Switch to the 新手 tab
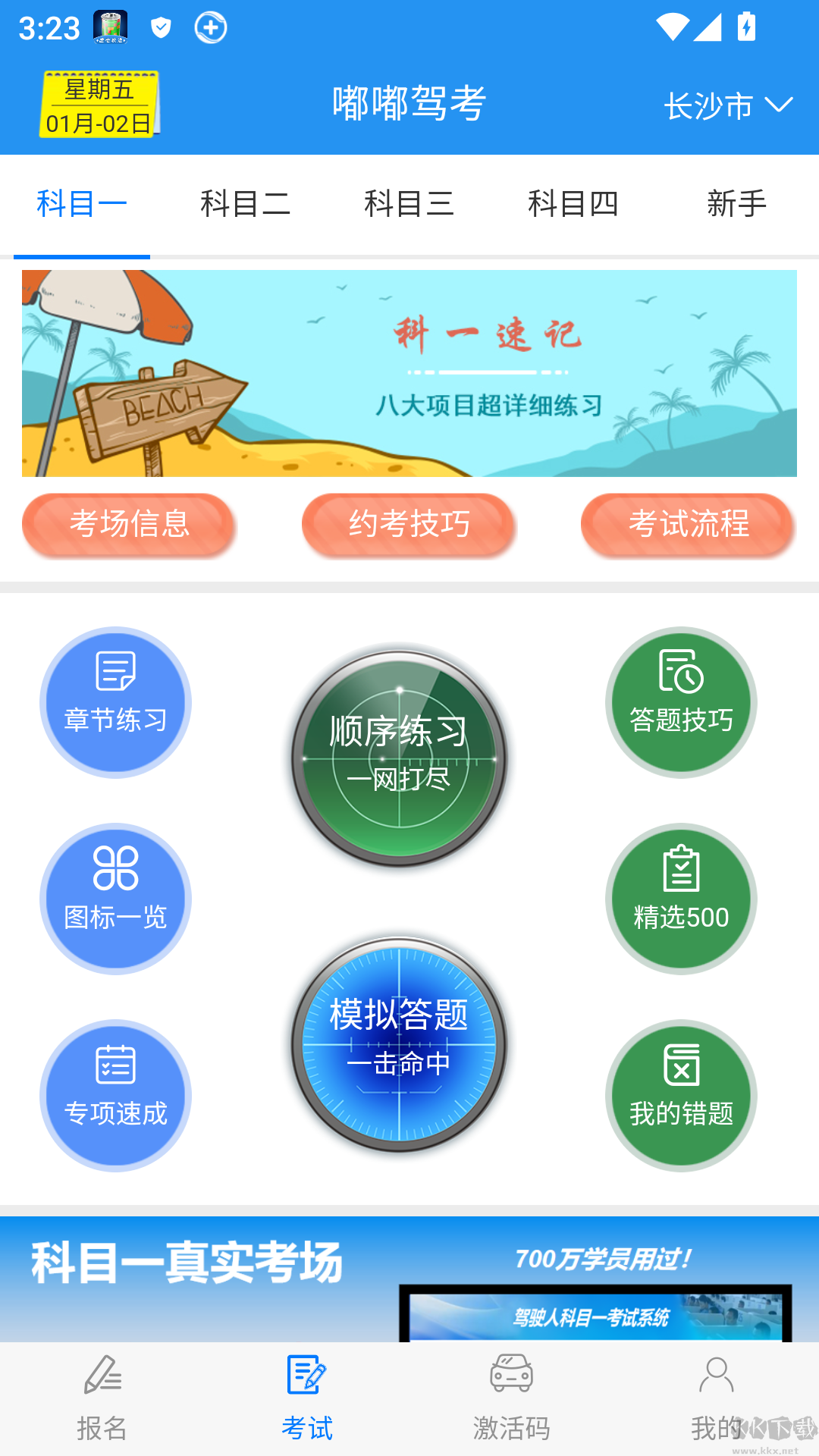 [x=737, y=203]
